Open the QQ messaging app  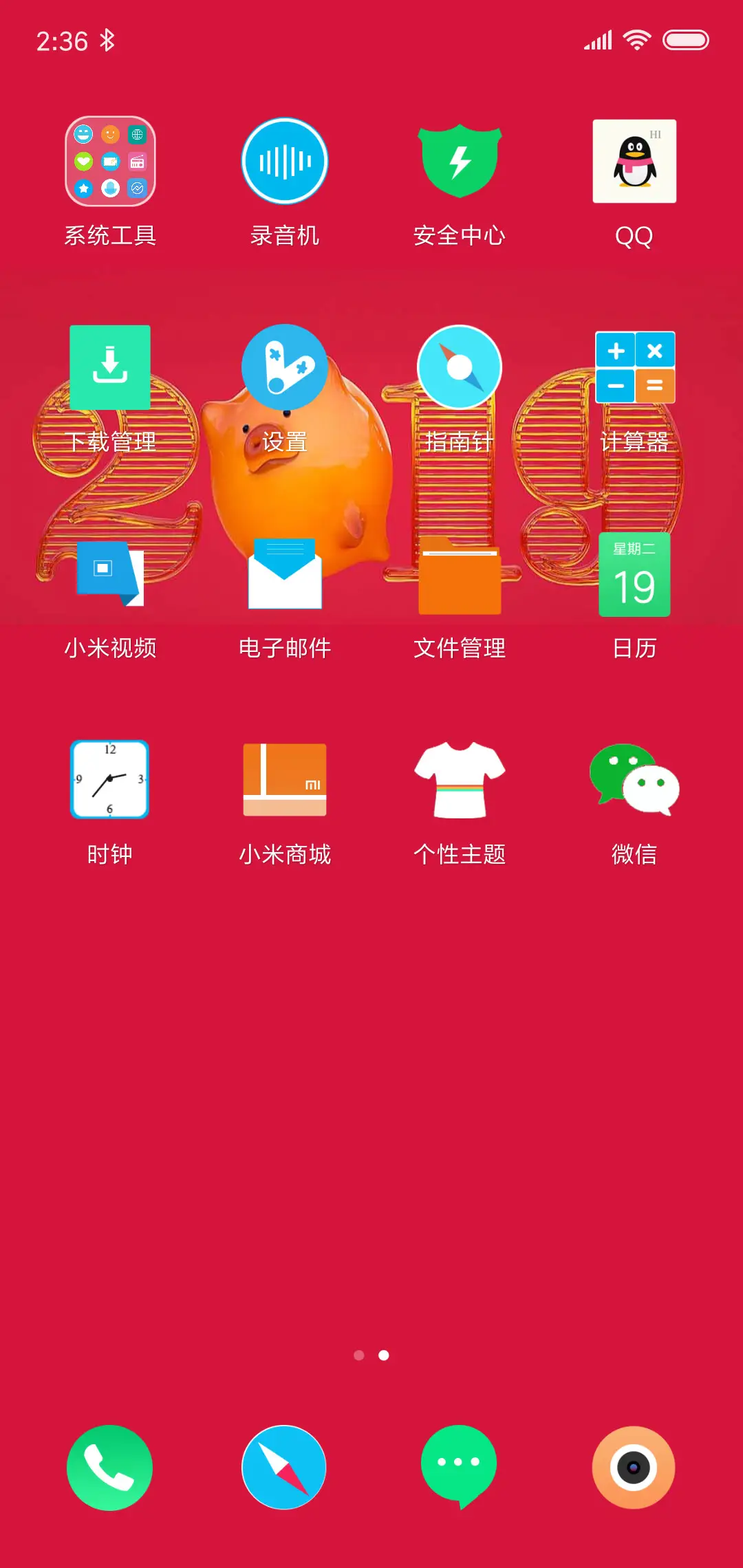(634, 161)
